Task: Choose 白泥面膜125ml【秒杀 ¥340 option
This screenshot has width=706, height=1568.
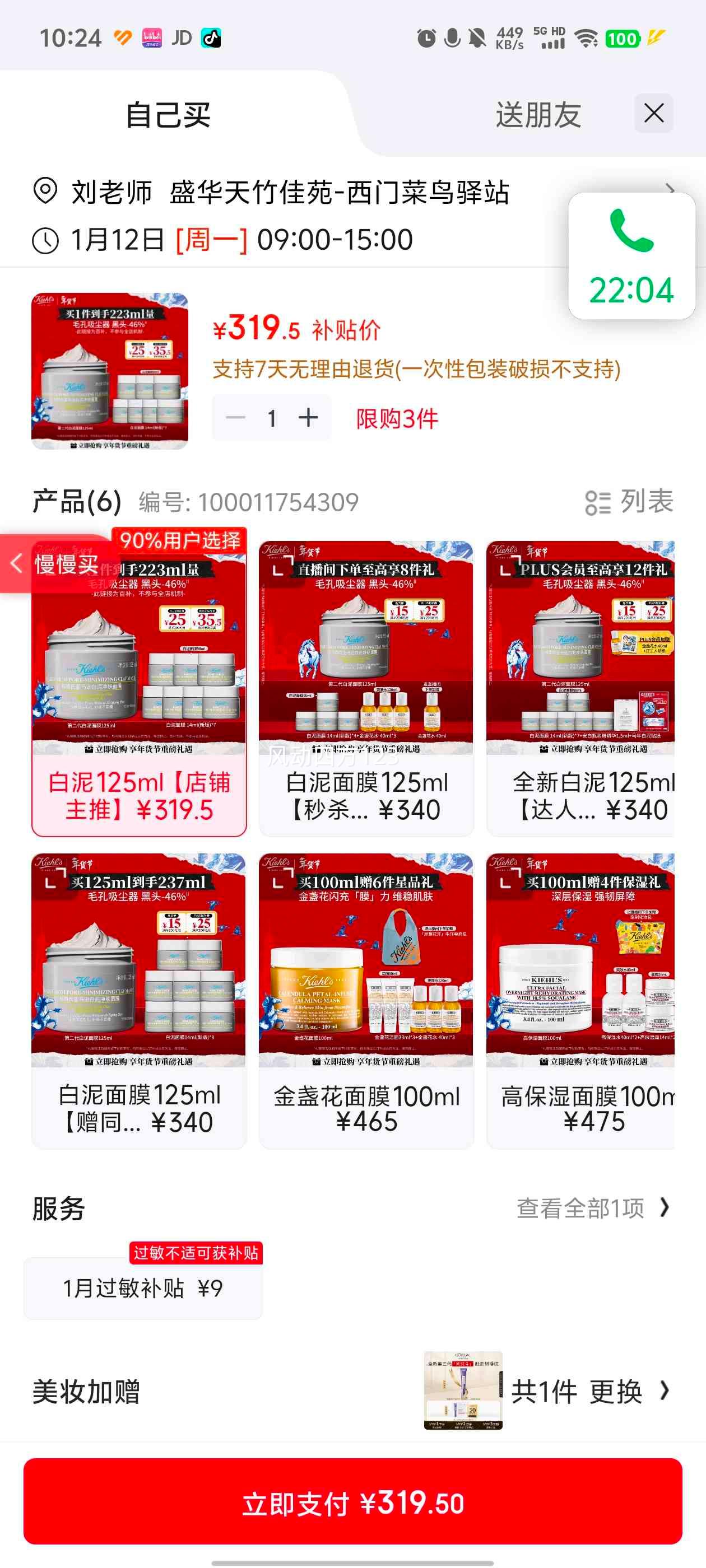Action: click(x=366, y=688)
